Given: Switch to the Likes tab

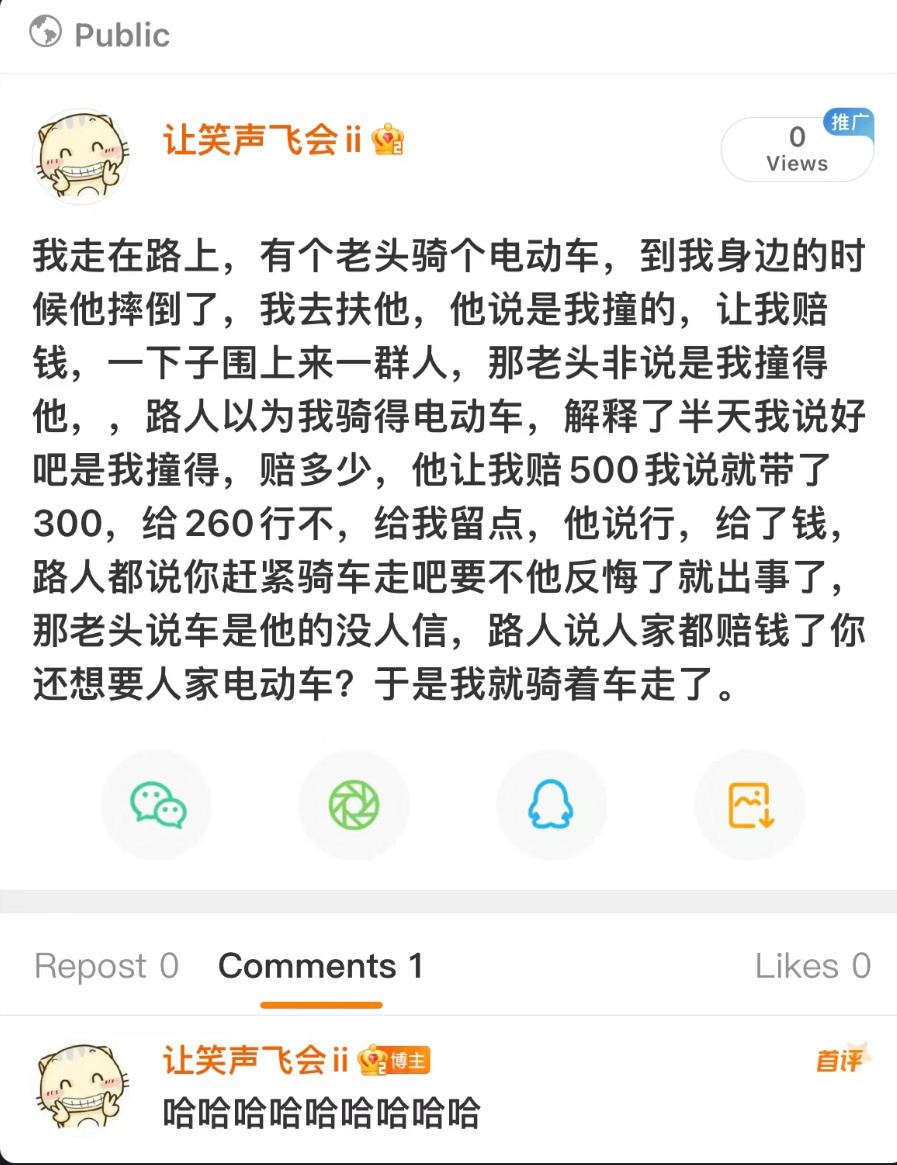Looking at the screenshot, I should point(812,966).
